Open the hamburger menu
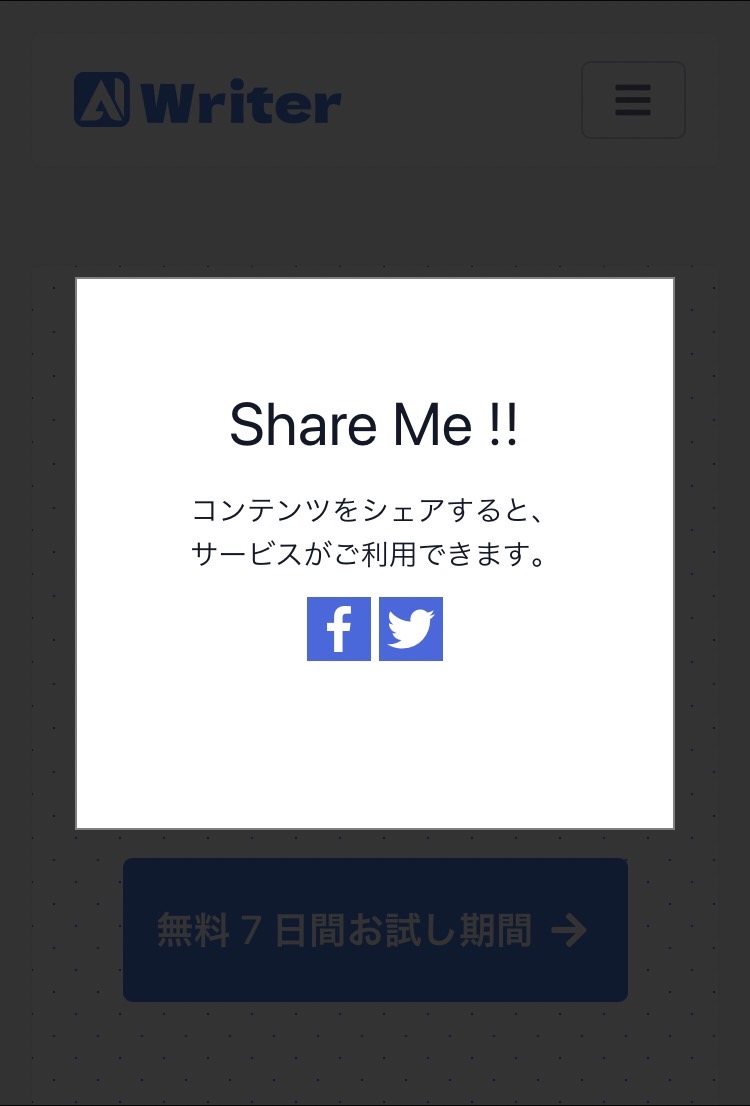This screenshot has height=1106, width=750. [x=633, y=100]
